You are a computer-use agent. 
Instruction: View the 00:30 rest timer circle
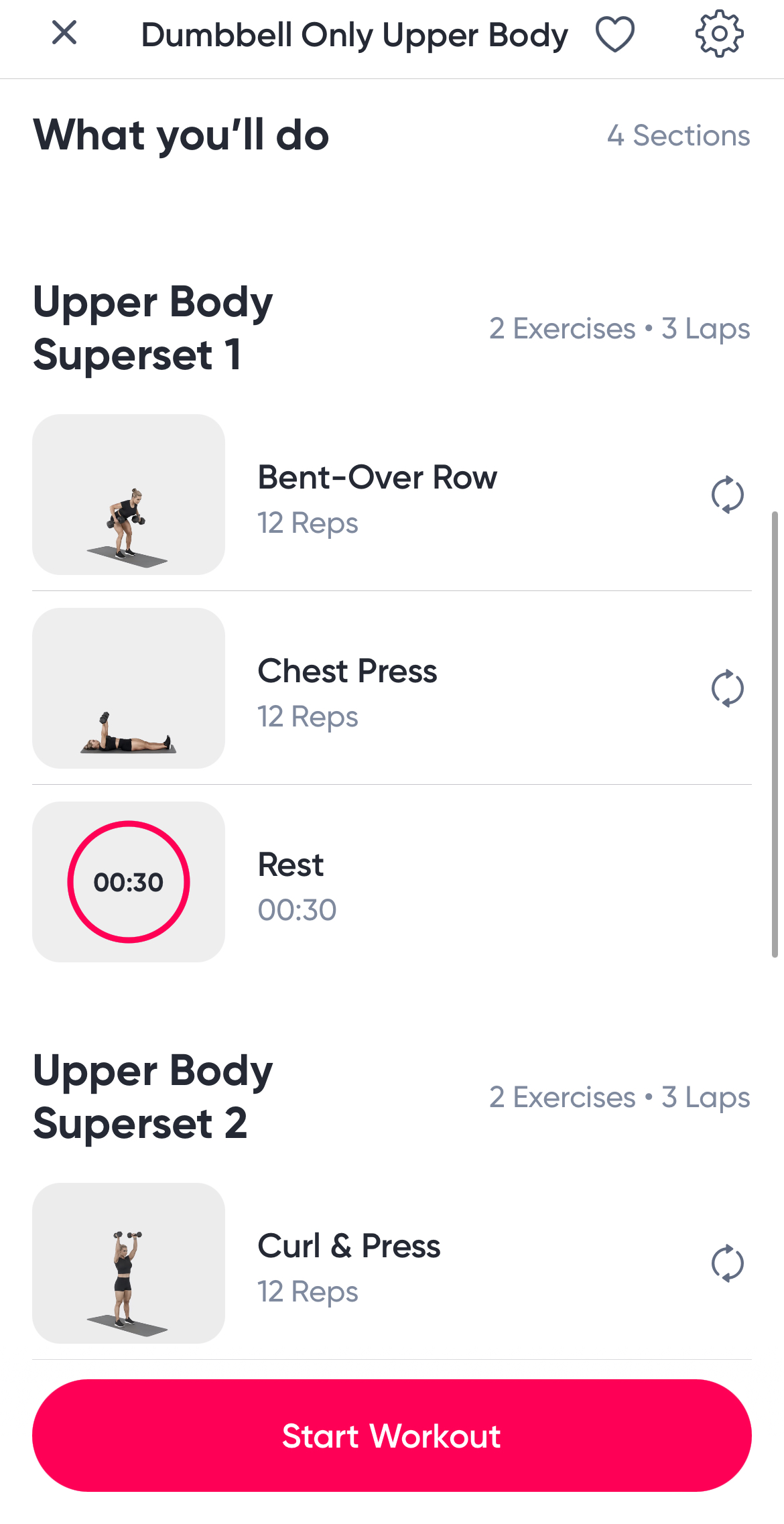(x=129, y=882)
